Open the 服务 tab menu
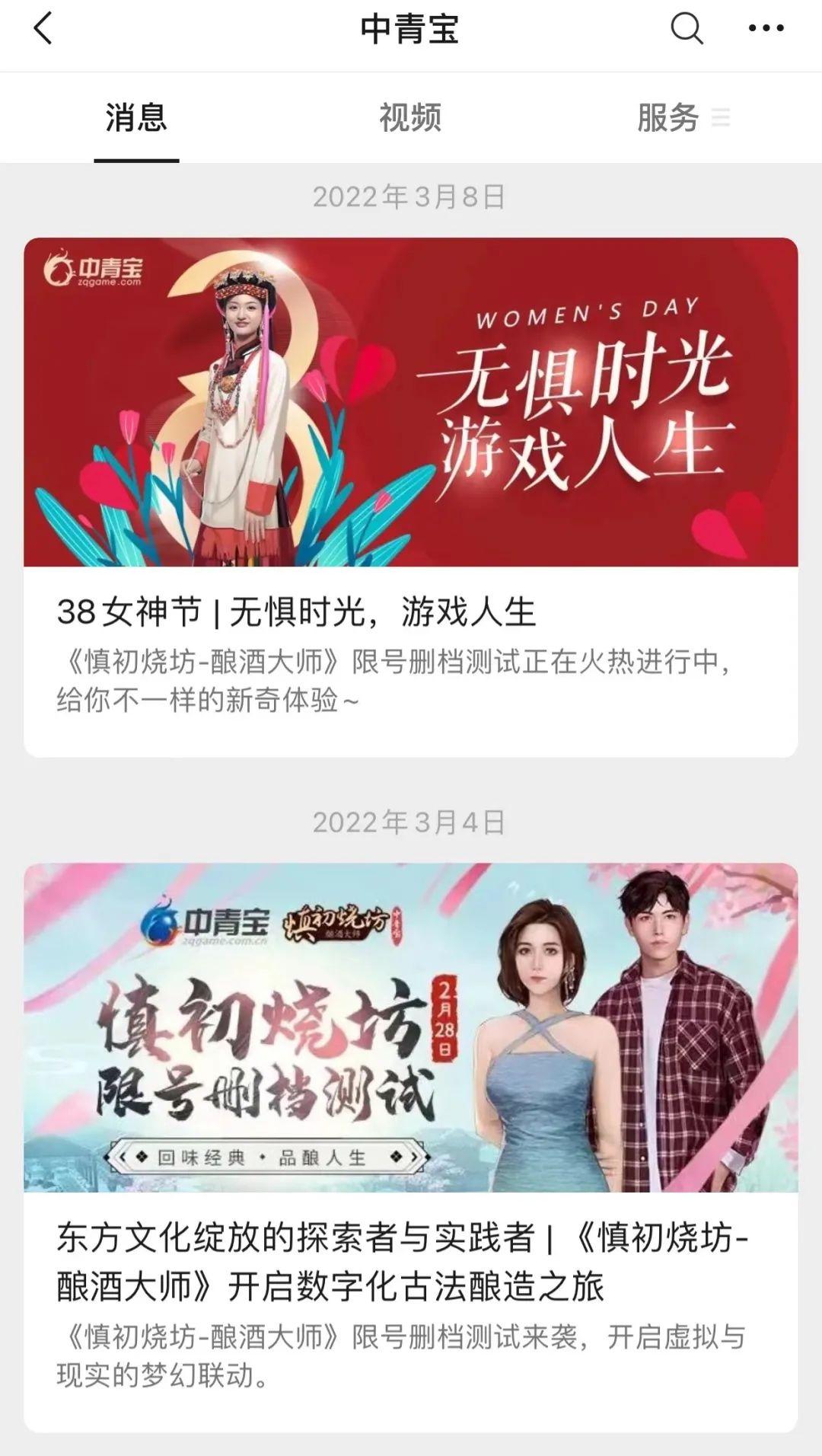Screen dimensions: 822x1456 [682, 118]
